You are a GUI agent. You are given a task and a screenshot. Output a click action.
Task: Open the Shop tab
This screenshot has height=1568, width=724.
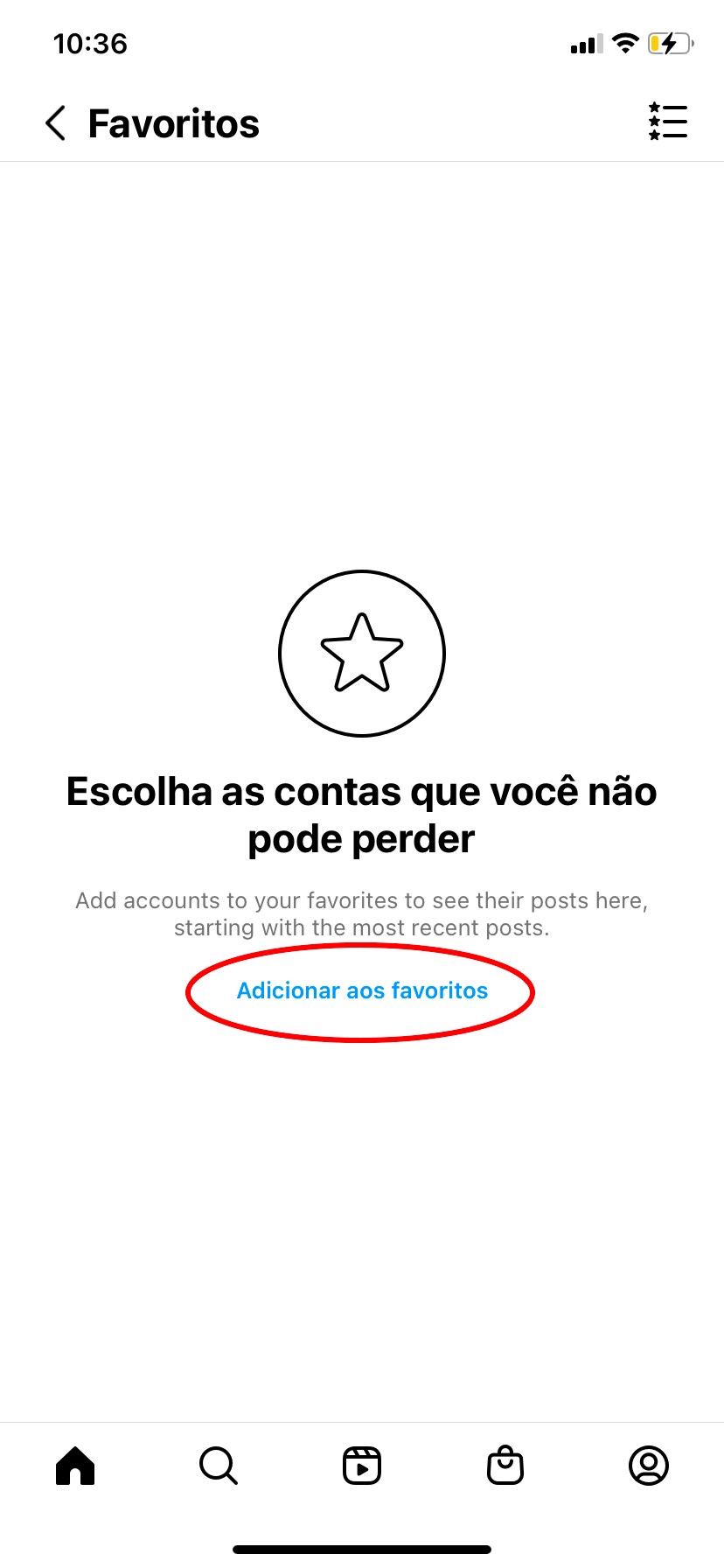pos(505,1466)
